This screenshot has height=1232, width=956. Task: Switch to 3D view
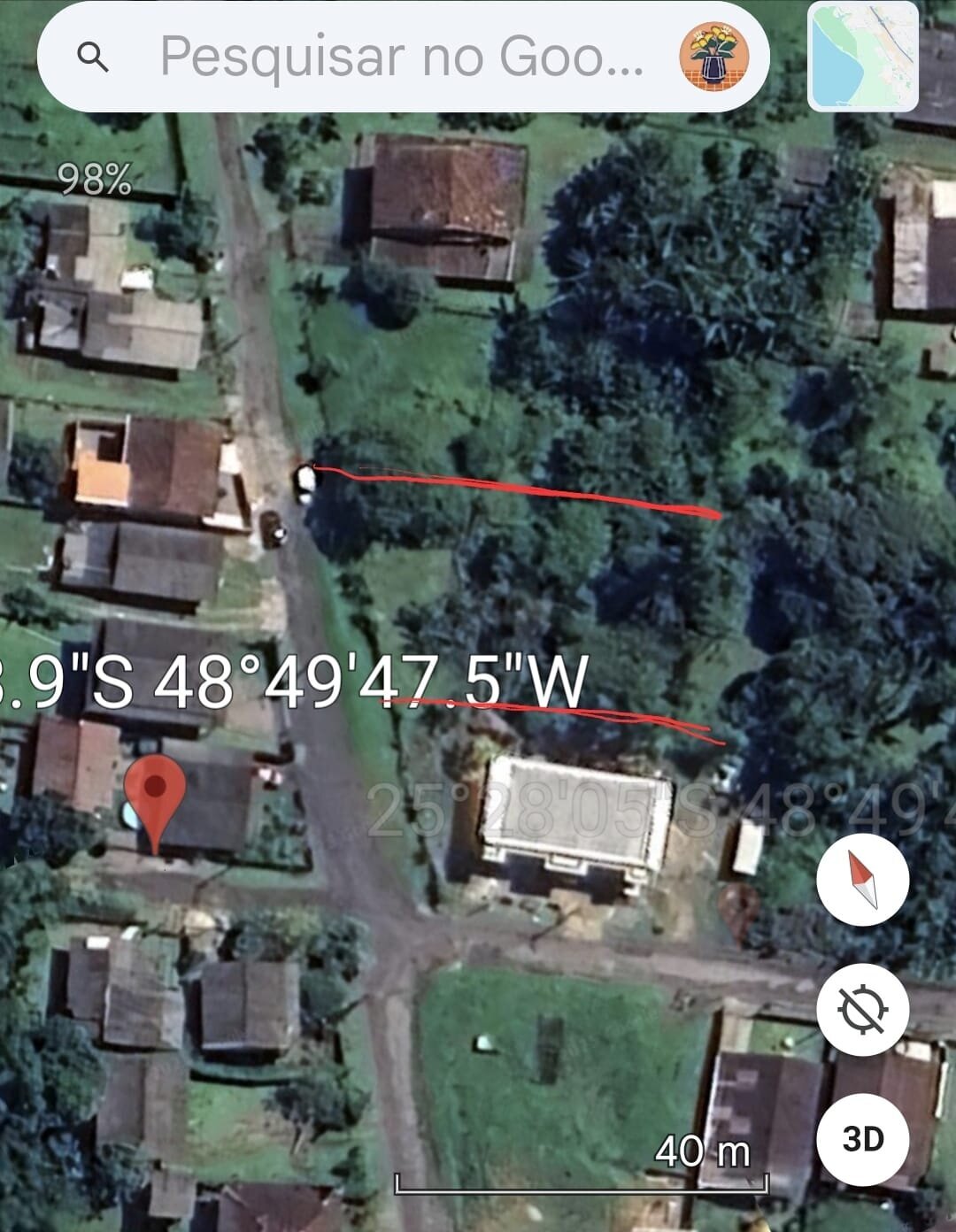pyautogui.click(x=863, y=1139)
